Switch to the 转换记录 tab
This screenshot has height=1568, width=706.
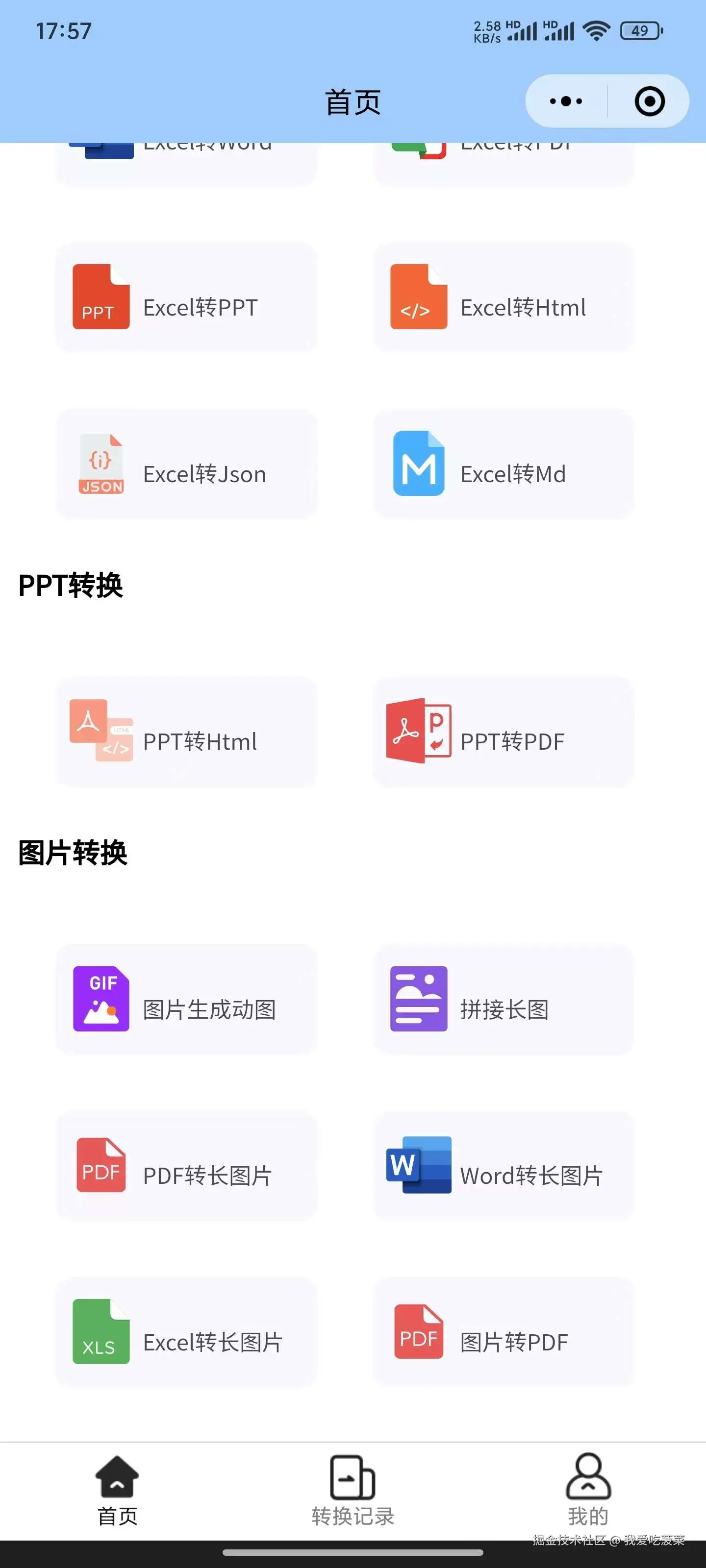[x=353, y=1490]
